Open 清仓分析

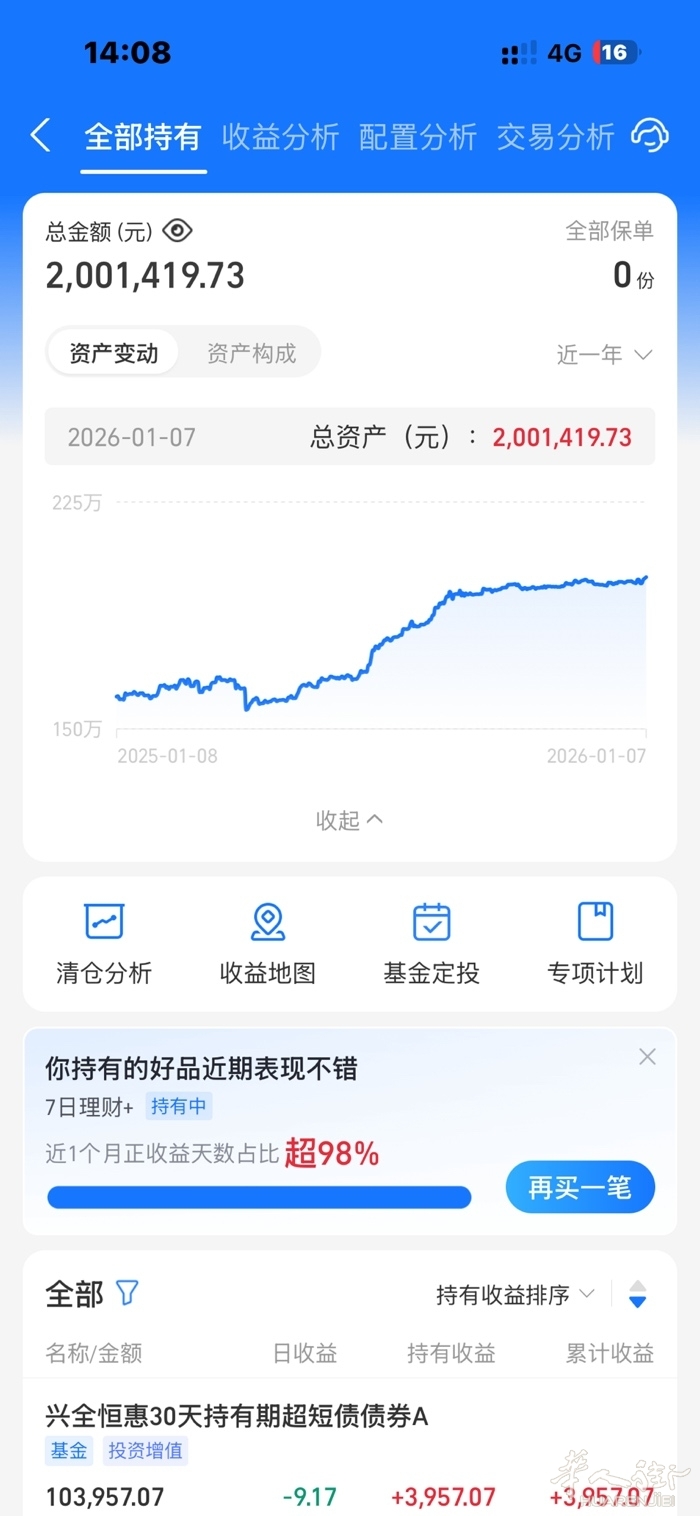(x=104, y=943)
